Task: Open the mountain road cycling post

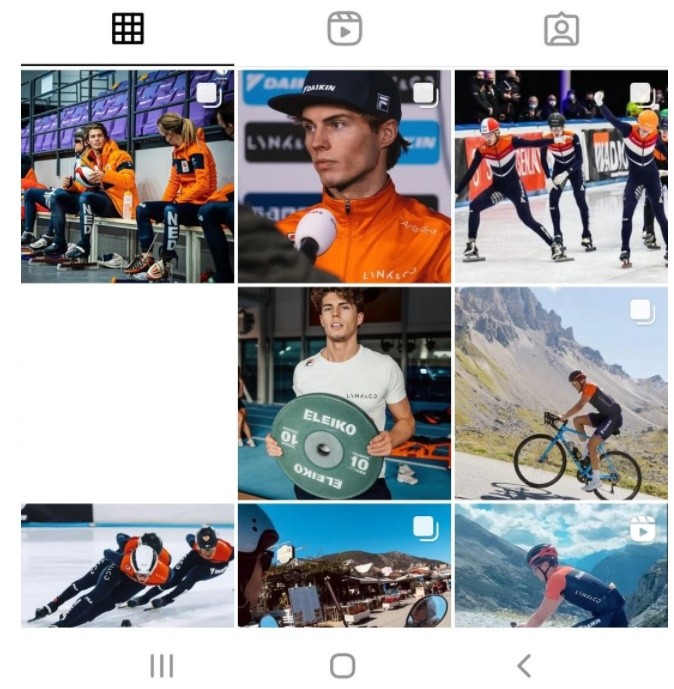Action: point(561,393)
